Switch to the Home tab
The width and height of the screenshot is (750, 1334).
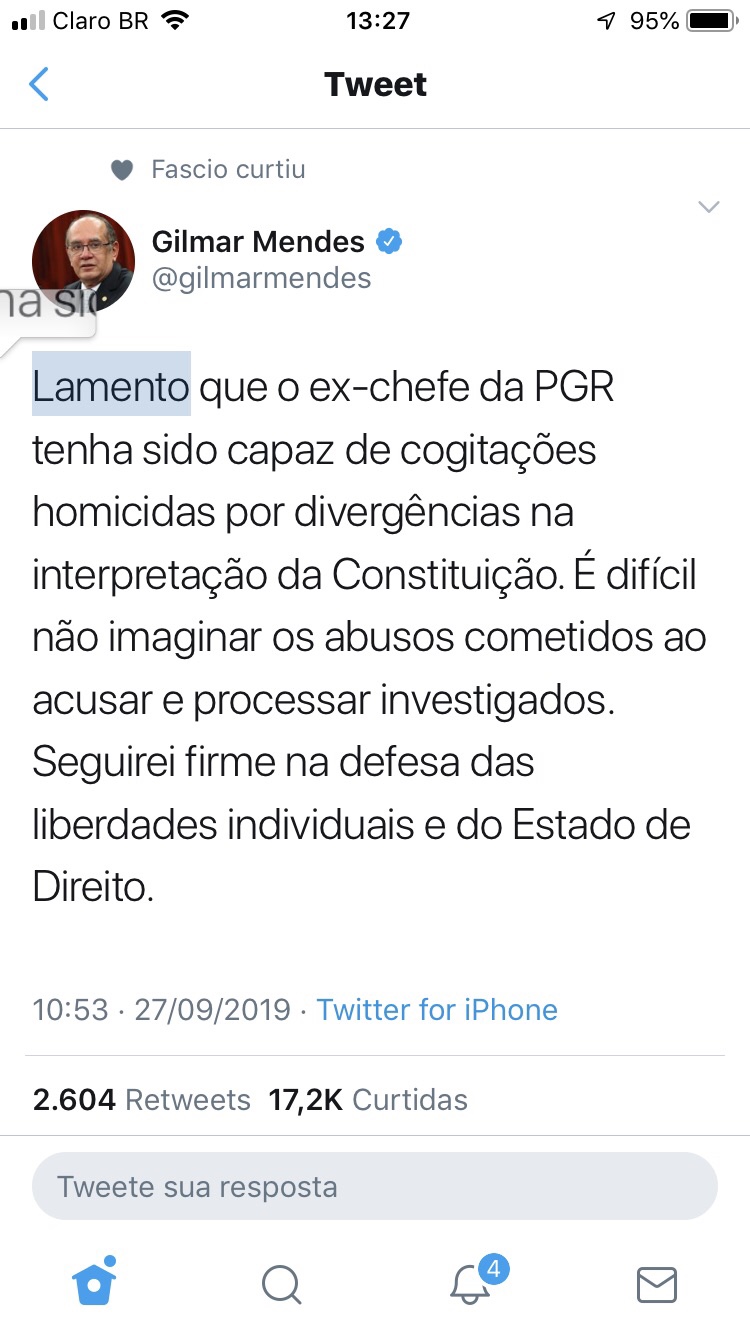point(95,1282)
